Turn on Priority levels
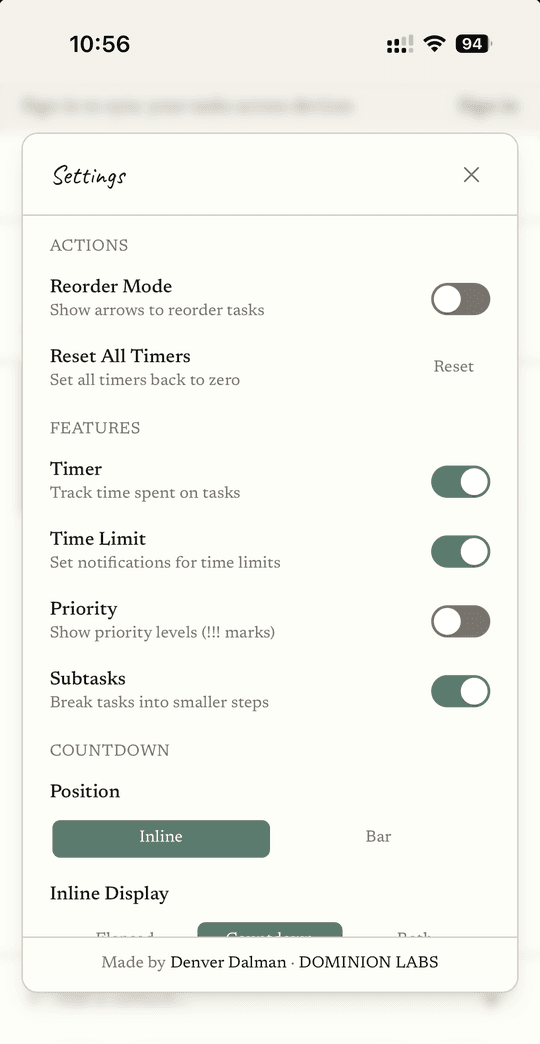540x1044 pixels. tap(461, 621)
